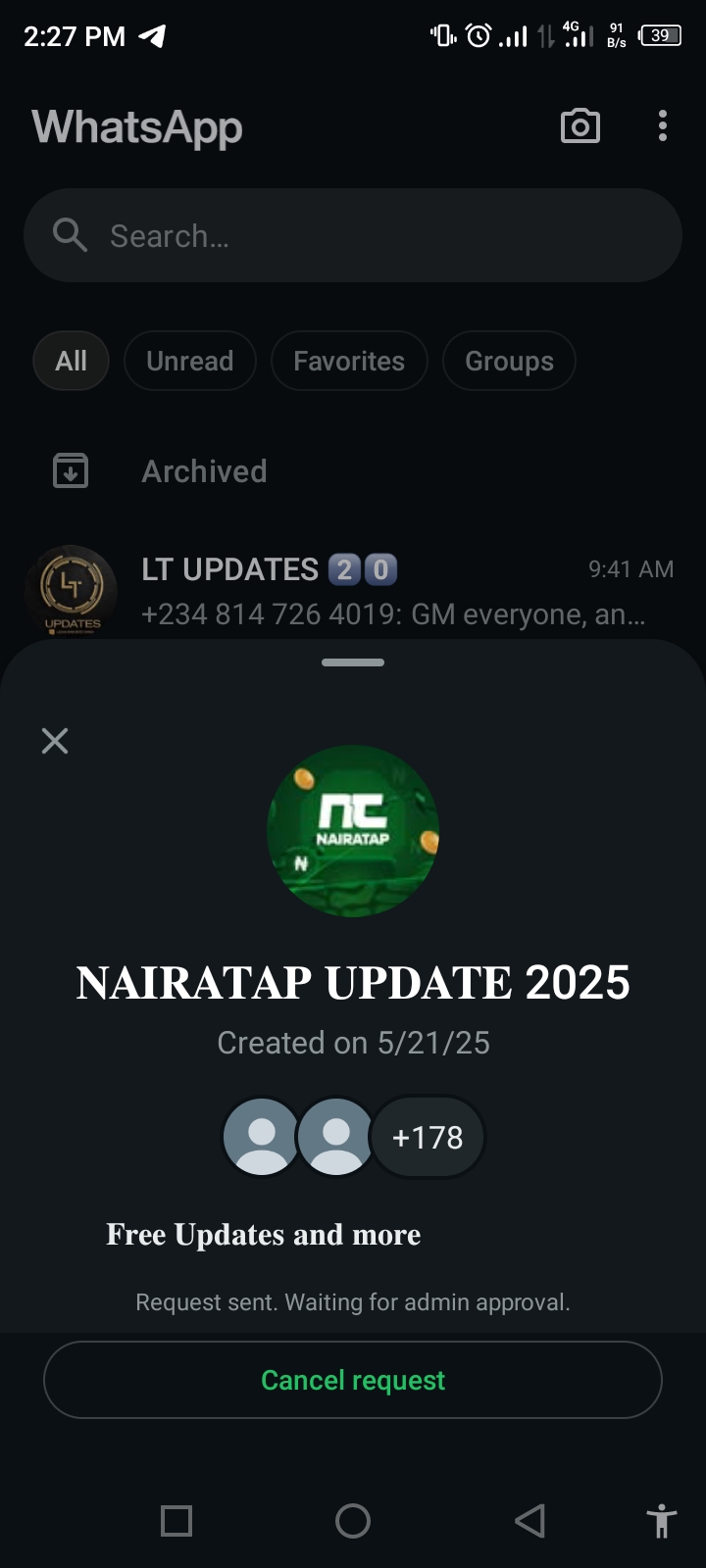Select the All filter chip
706x1568 pixels.
[71, 361]
